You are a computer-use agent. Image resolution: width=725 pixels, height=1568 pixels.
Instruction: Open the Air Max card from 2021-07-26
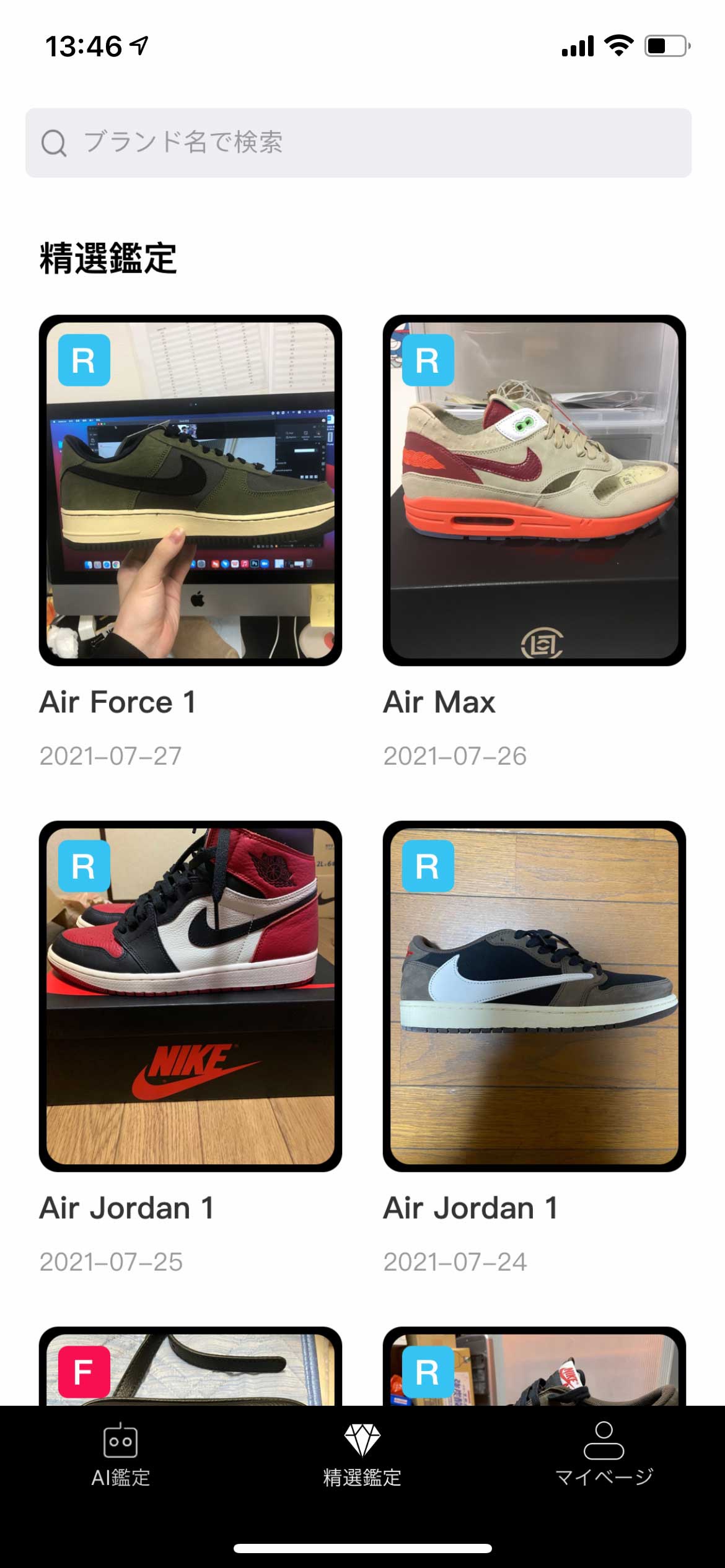pos(534,490)
